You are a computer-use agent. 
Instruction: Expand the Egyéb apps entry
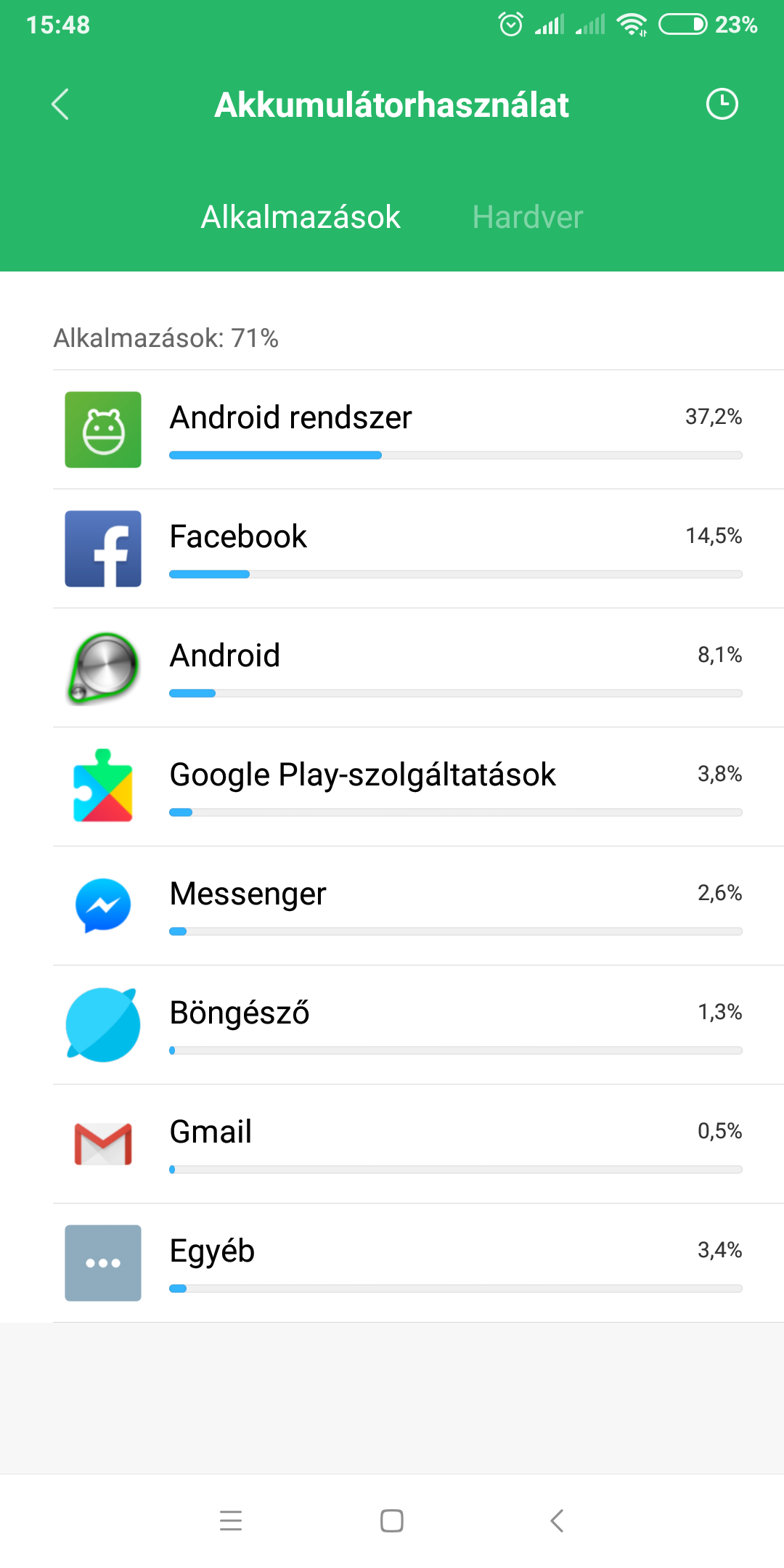coord(418,1263)
